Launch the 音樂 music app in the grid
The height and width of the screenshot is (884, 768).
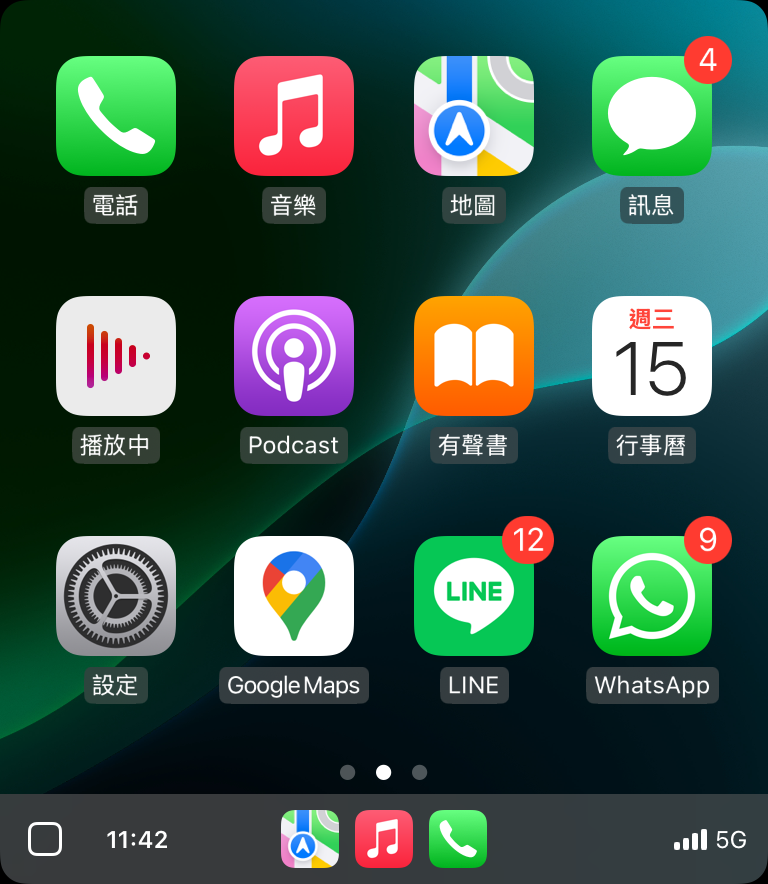tap(293, 116)
